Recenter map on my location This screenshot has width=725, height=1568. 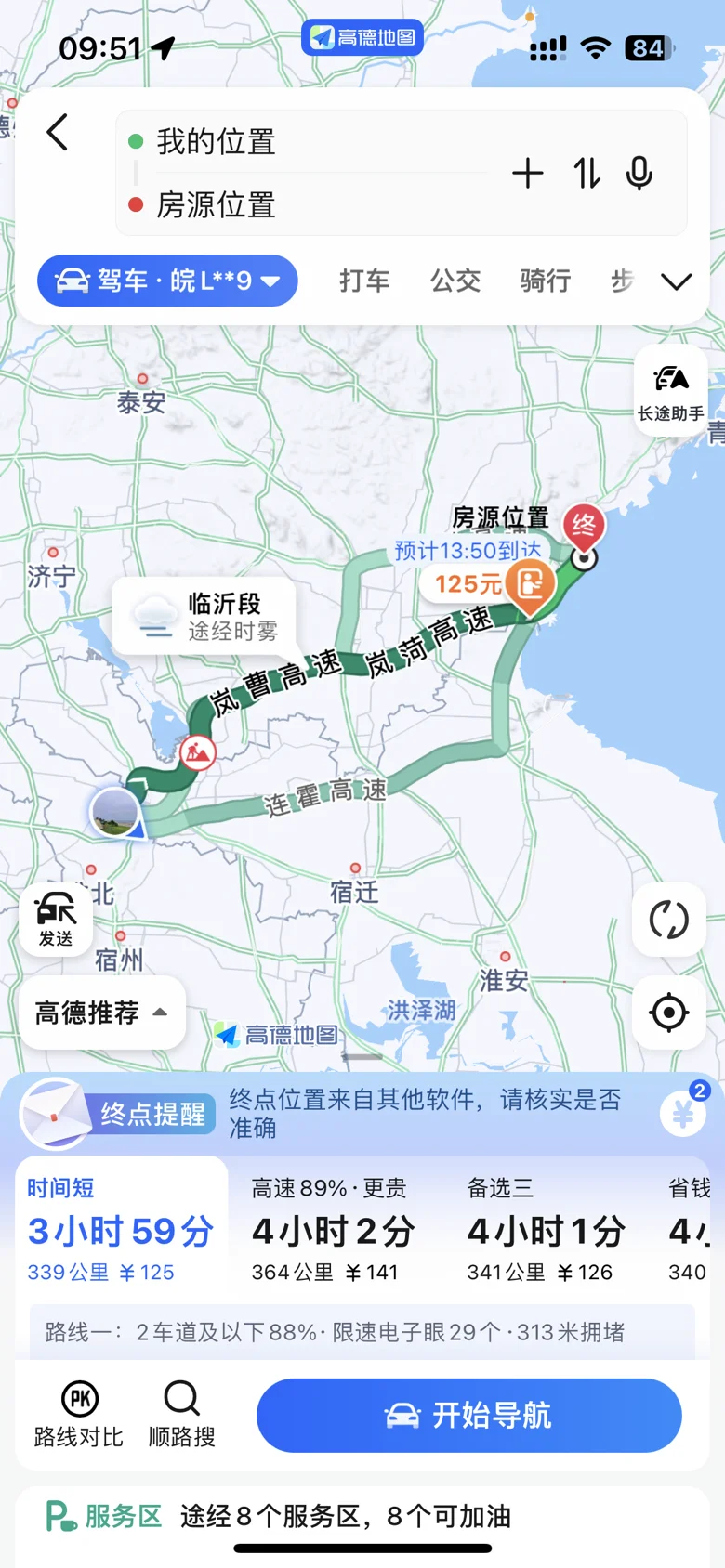(669, 1013)
